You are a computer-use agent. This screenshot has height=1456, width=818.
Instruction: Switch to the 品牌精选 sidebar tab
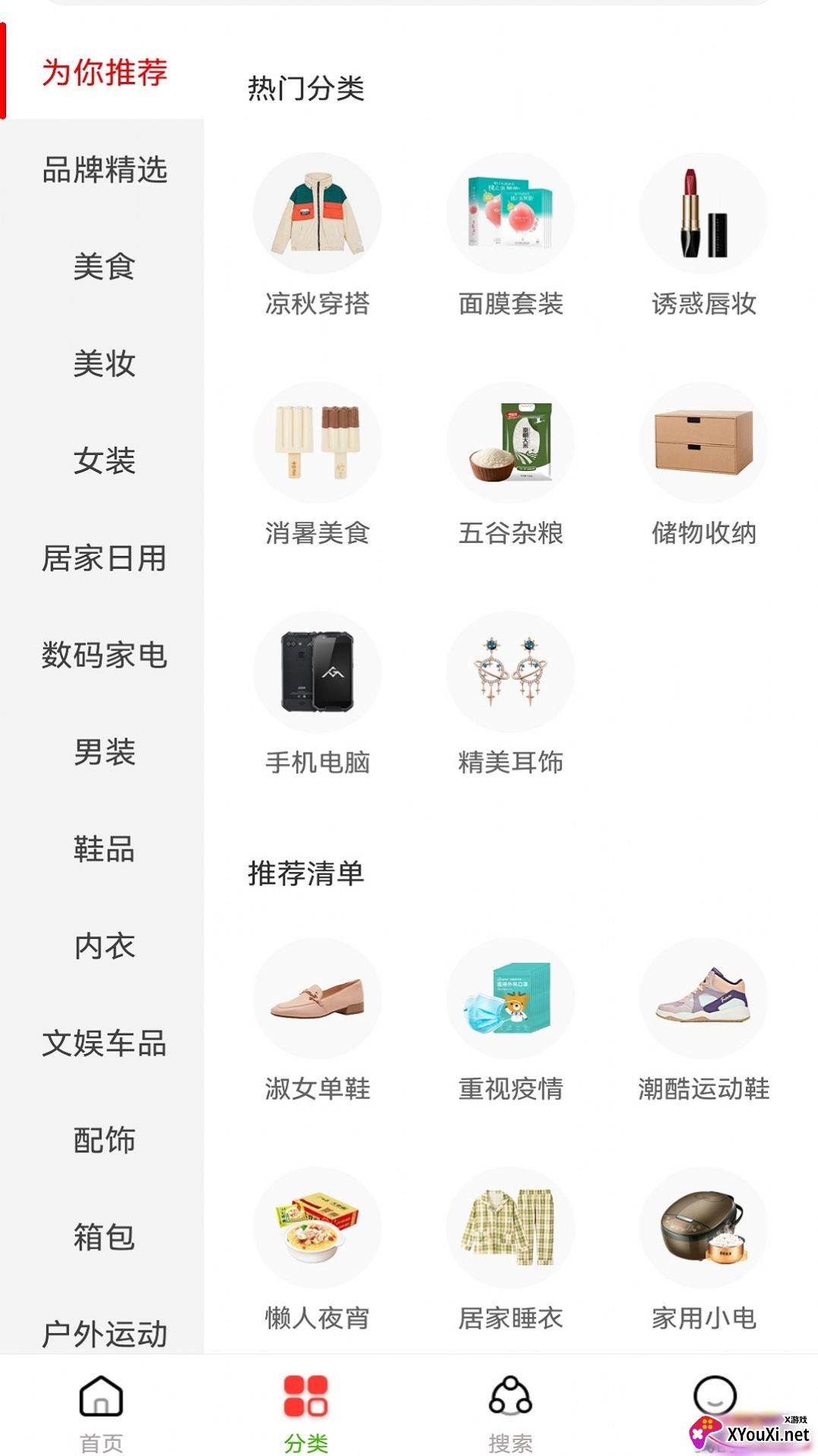pyautogui.click(x=105, y=170)
